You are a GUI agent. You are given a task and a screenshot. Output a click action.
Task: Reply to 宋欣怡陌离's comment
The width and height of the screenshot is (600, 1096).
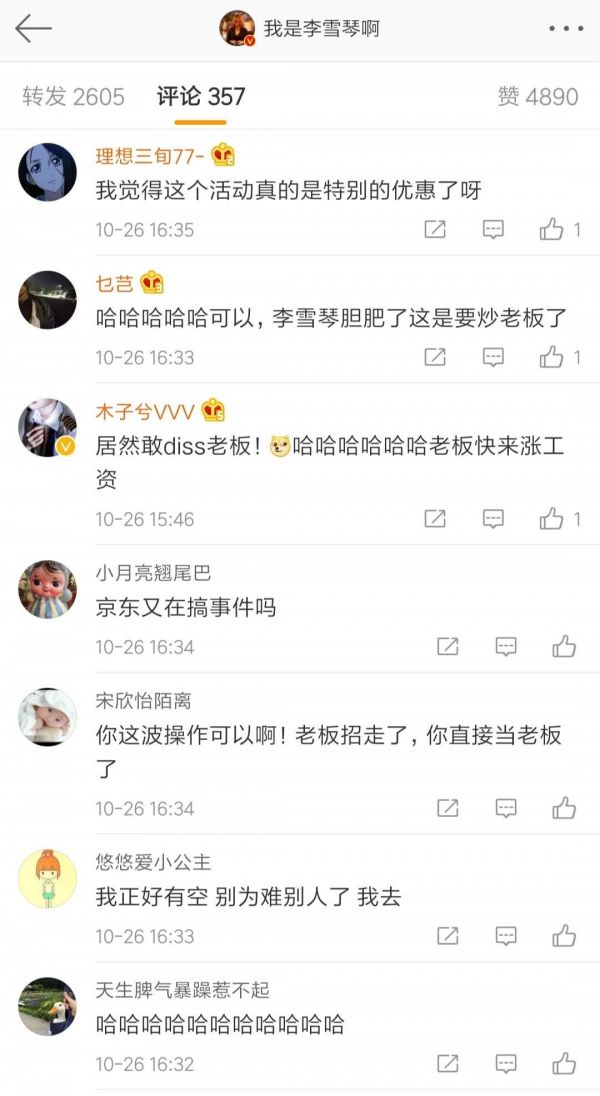click(506, 808)
